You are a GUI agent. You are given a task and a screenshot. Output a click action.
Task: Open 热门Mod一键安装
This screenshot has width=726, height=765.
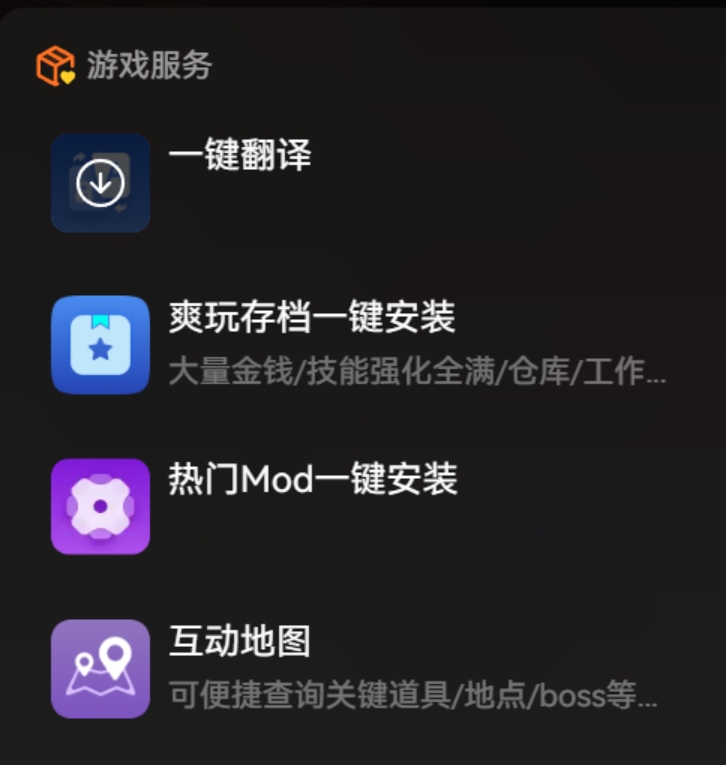point(312,481)
